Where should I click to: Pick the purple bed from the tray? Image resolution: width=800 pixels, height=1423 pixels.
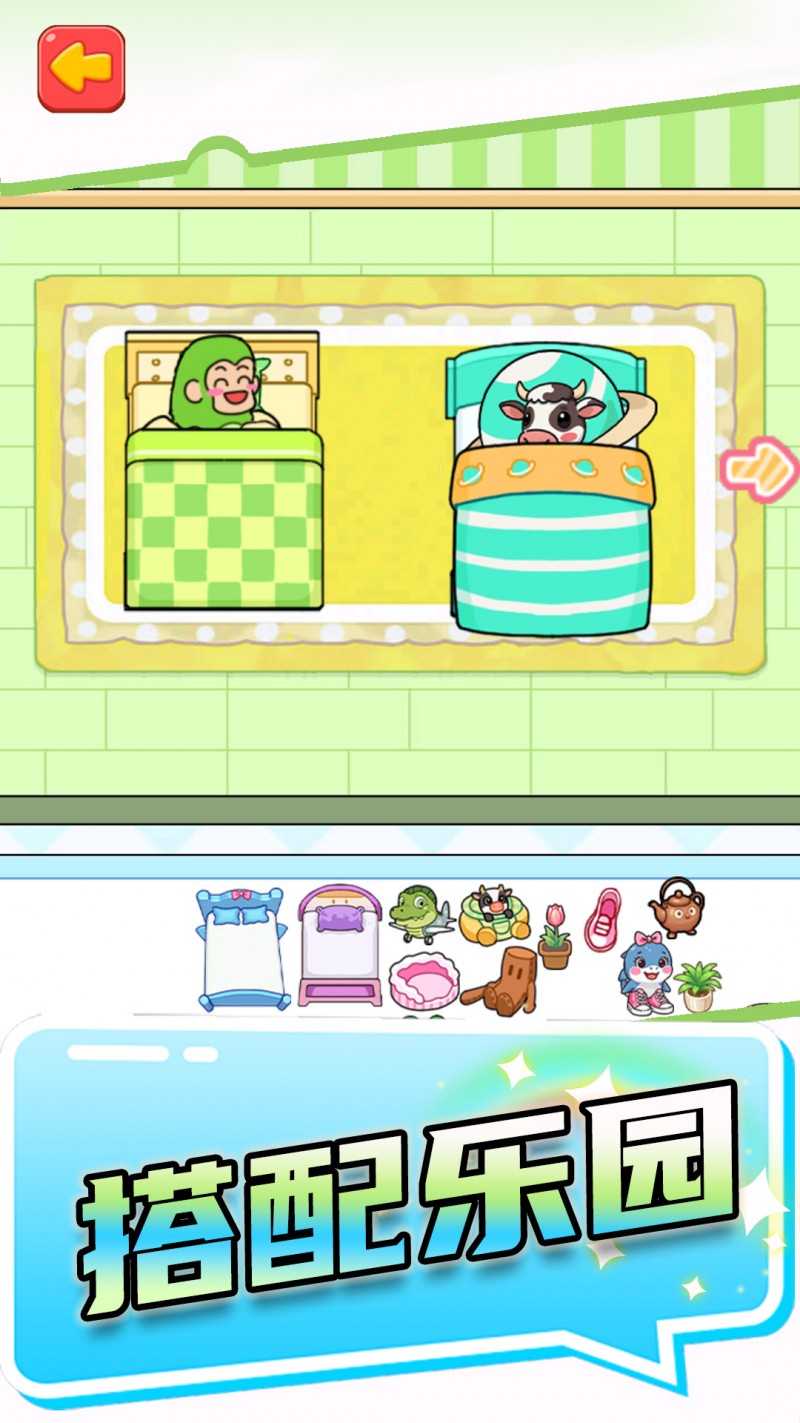click(340, 945)
